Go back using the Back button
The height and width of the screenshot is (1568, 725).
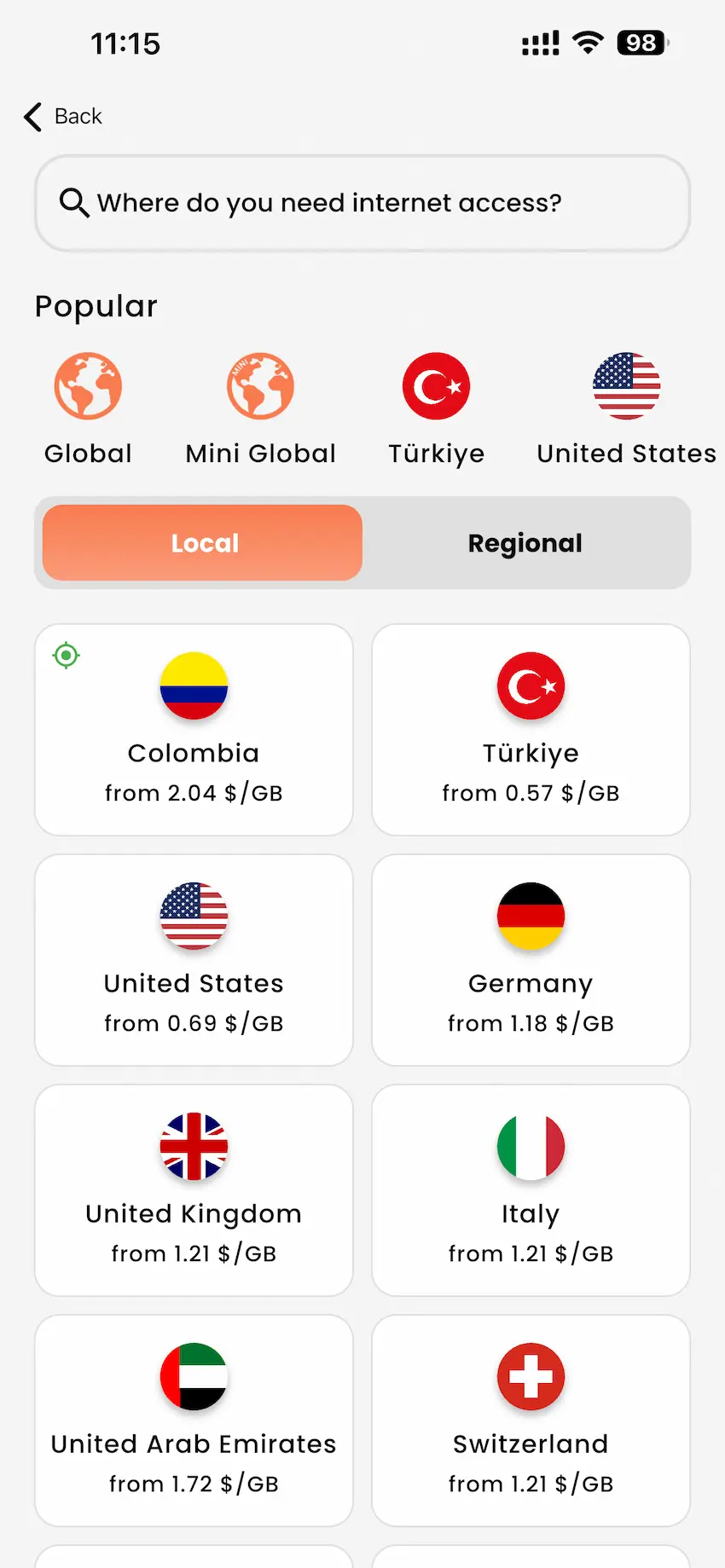(61, 116)
